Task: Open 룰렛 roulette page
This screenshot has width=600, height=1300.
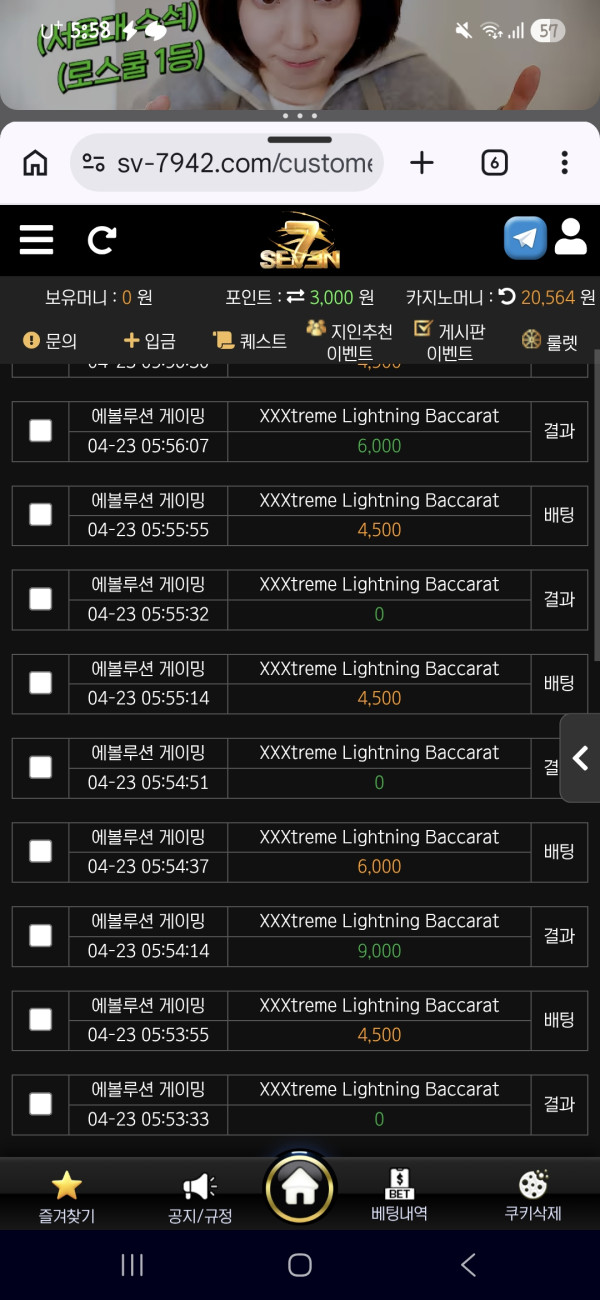Action: [550, 341]
